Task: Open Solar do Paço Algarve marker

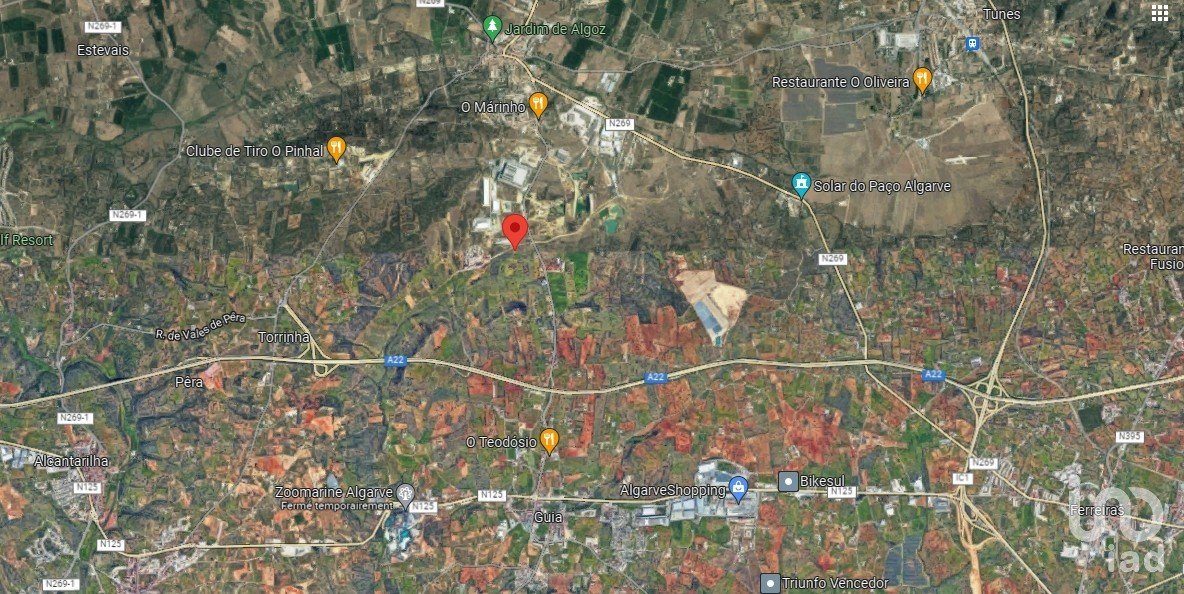Action: tap(800, 185)
